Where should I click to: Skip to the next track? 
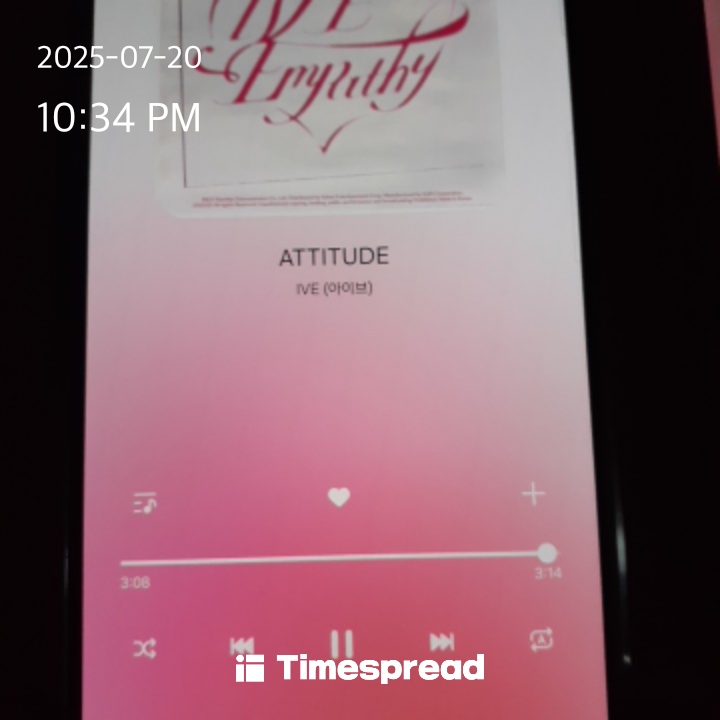(x=441, y=643)
